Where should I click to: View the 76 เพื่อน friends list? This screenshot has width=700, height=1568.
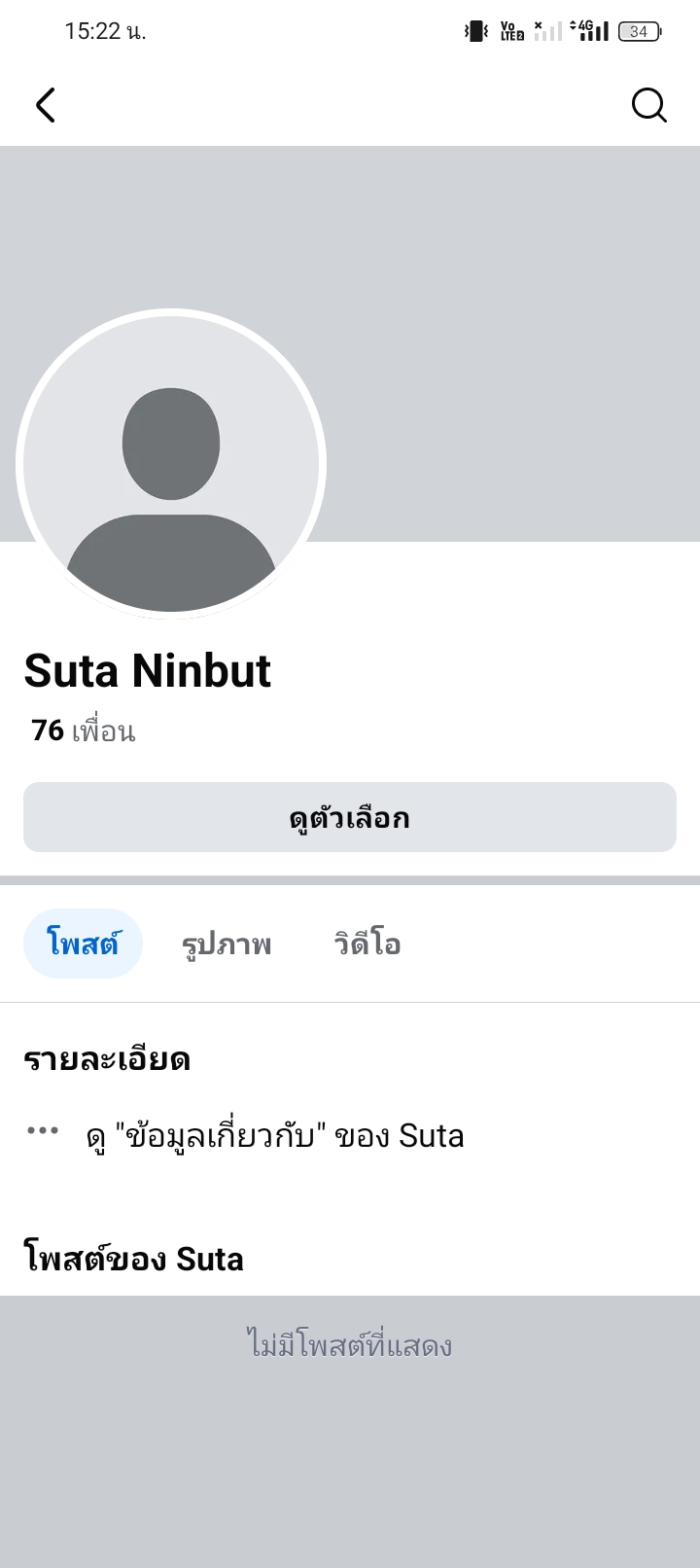click(84, 731)
